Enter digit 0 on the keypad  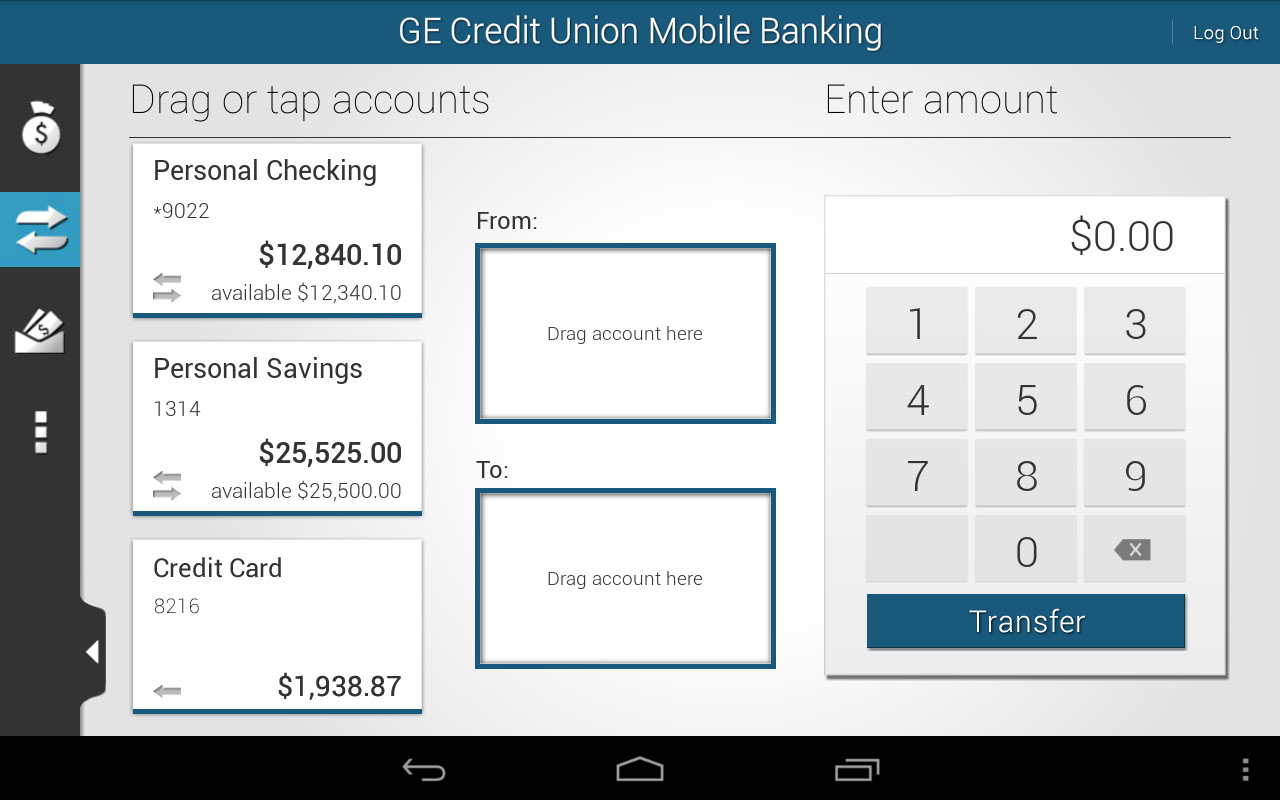click(1026, 549)
